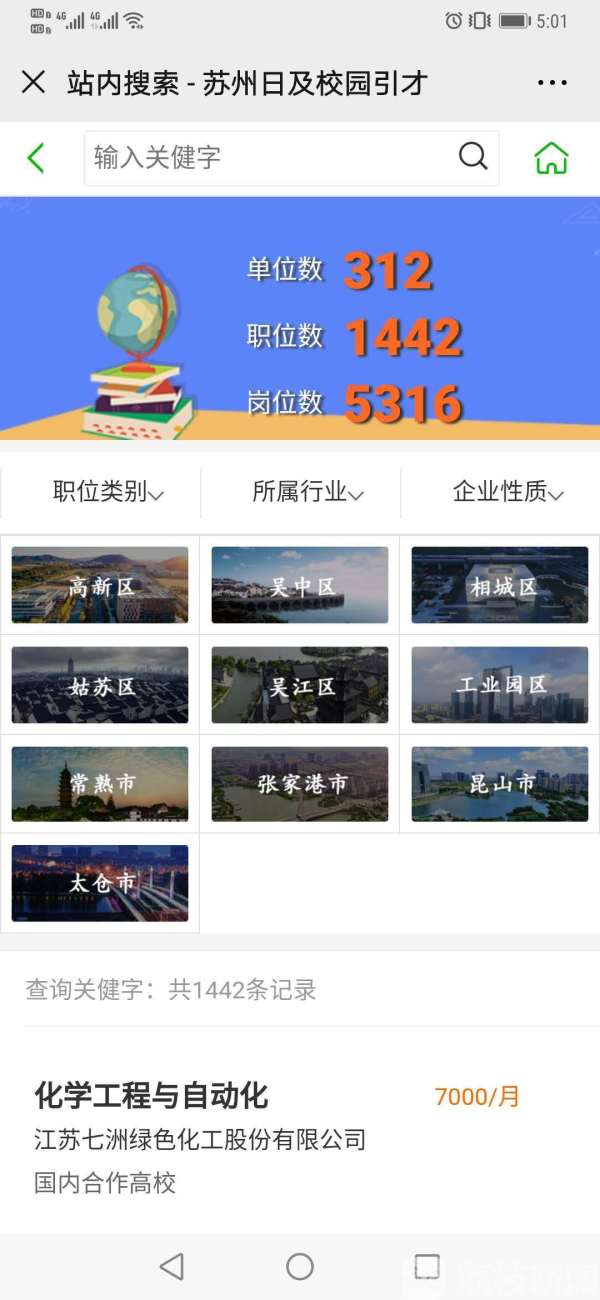
Task: Go to the green home page icon
Action: [551, 158]
